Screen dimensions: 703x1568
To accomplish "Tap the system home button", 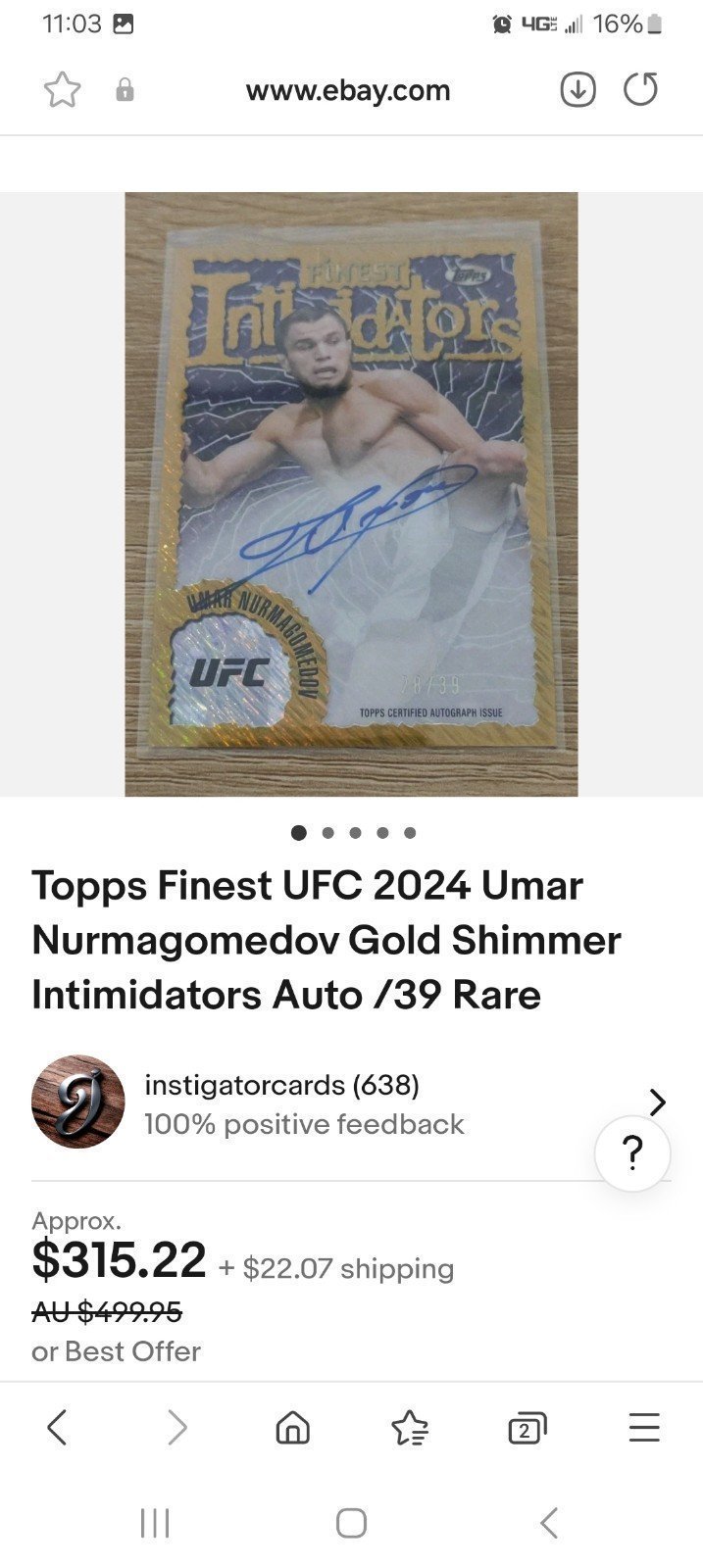I will click(351, 1523).
